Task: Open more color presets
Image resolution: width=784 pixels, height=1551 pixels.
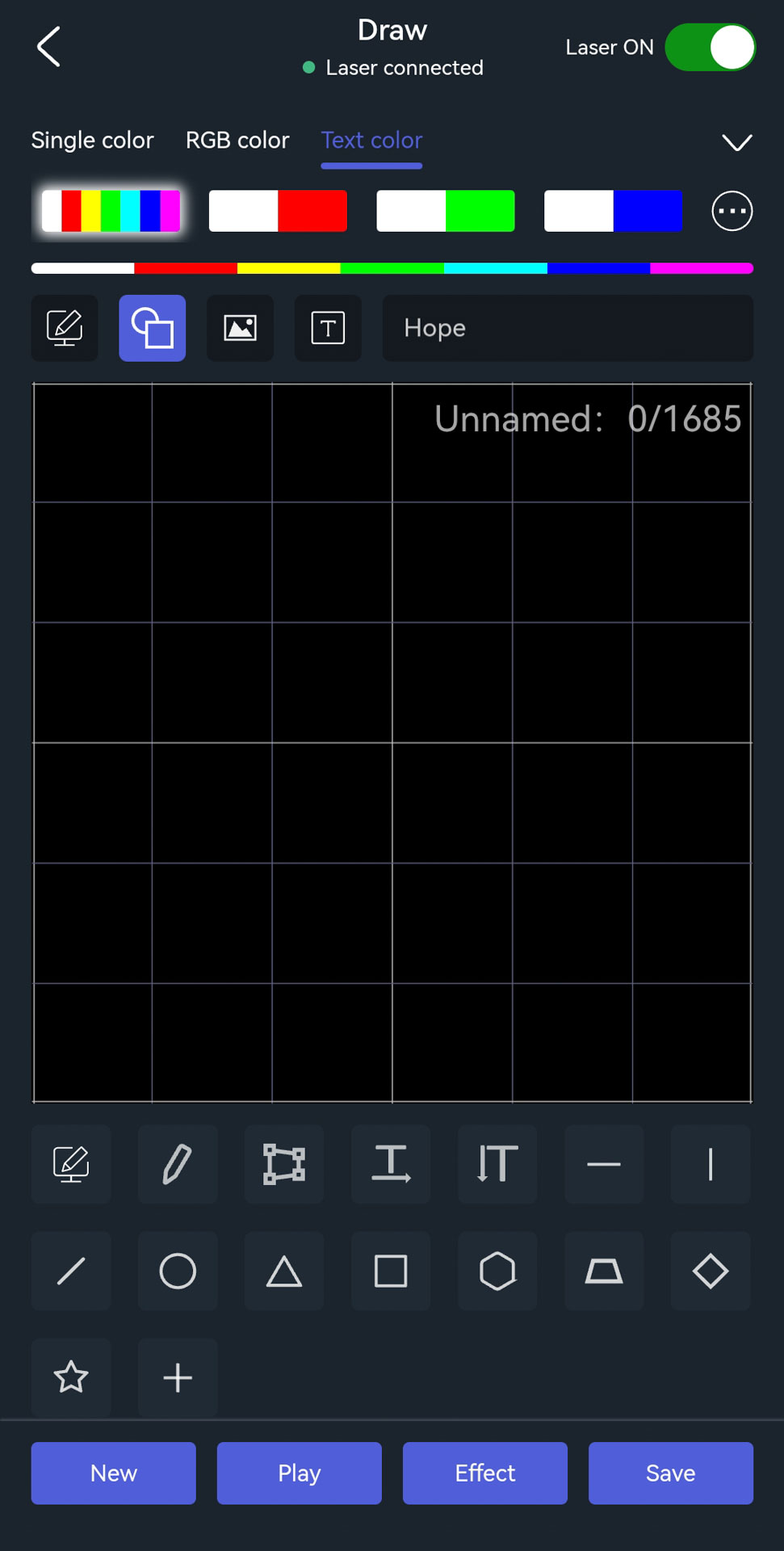Action: click(732, 212)
